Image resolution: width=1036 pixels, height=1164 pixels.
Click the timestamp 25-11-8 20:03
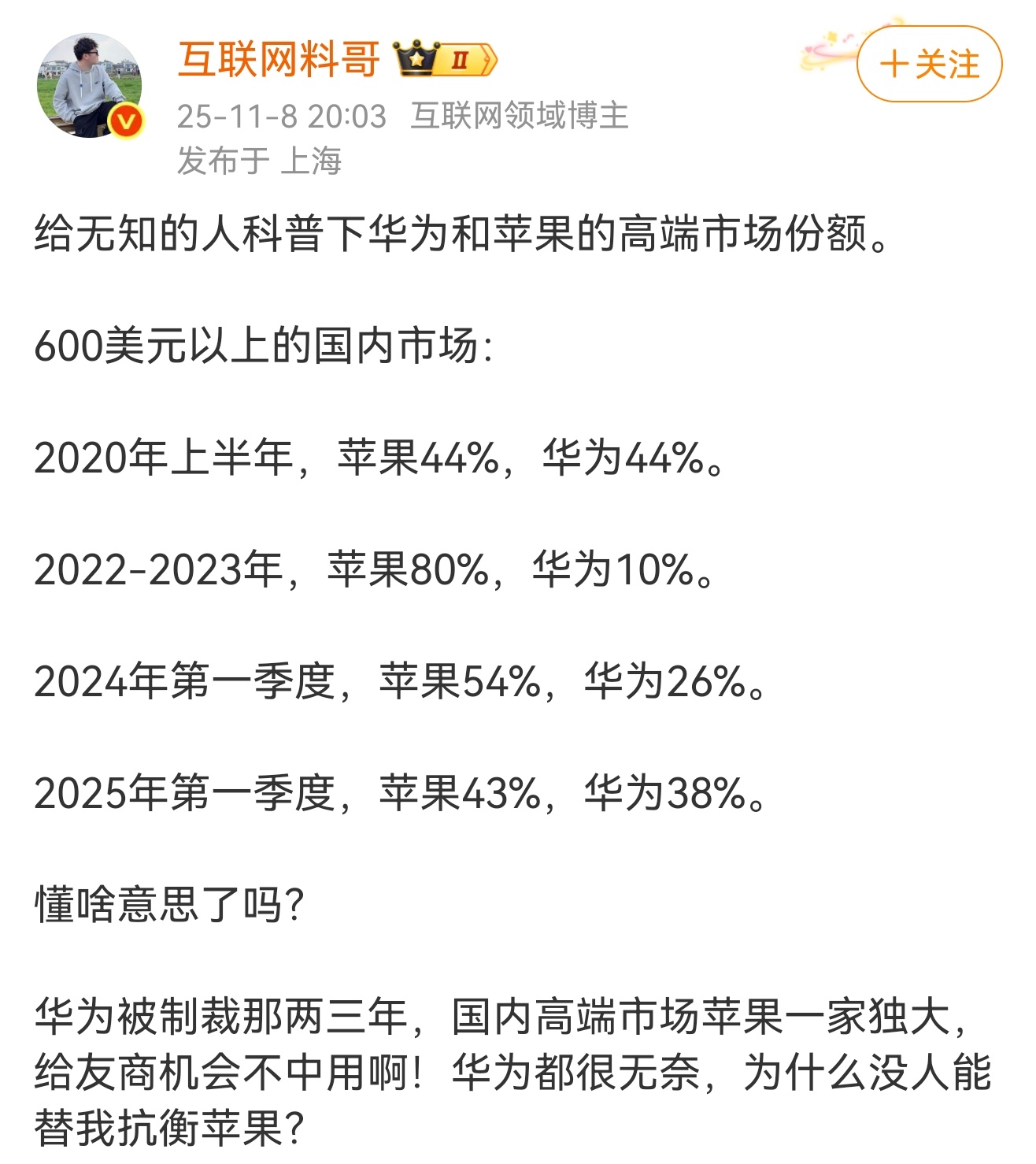coord(279,117)
